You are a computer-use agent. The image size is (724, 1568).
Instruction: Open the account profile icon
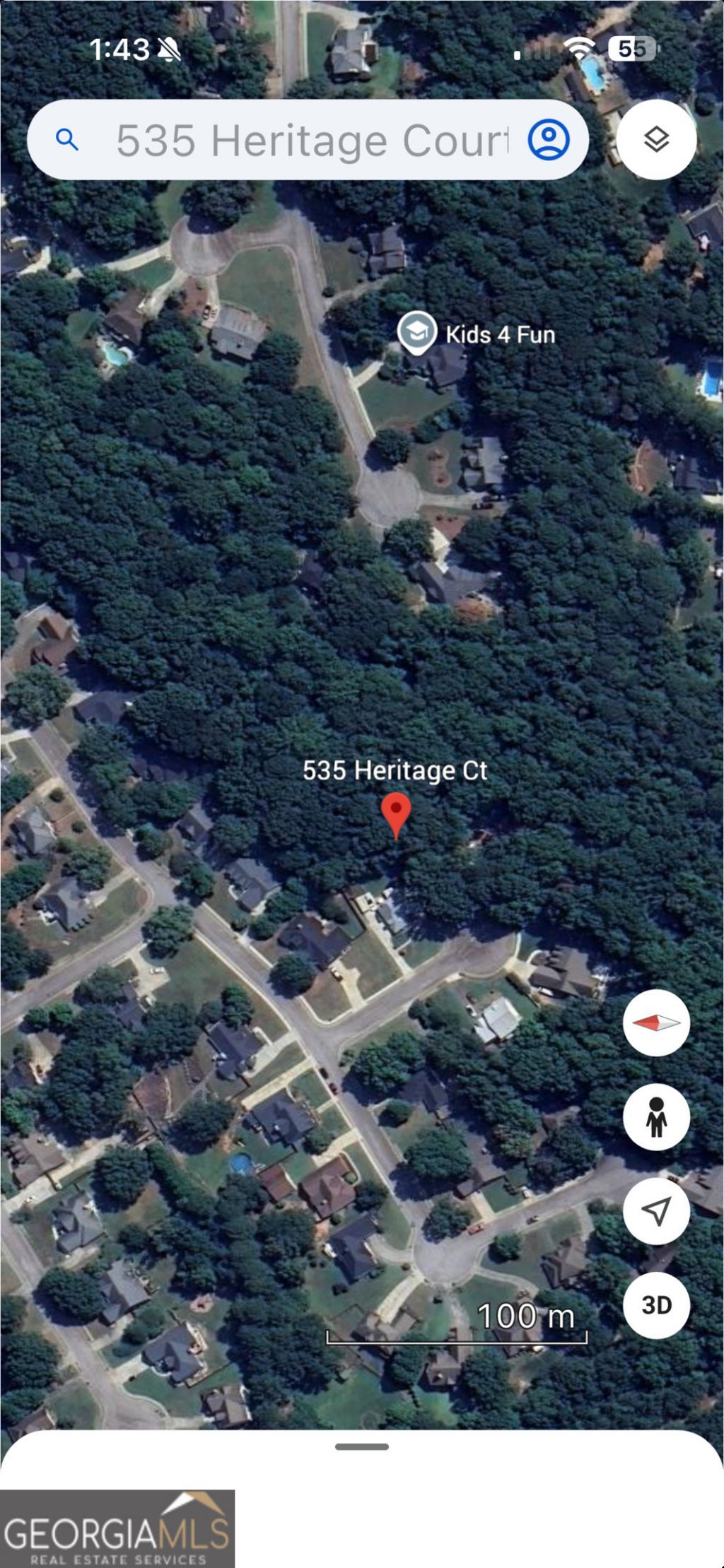pos(549,139)
